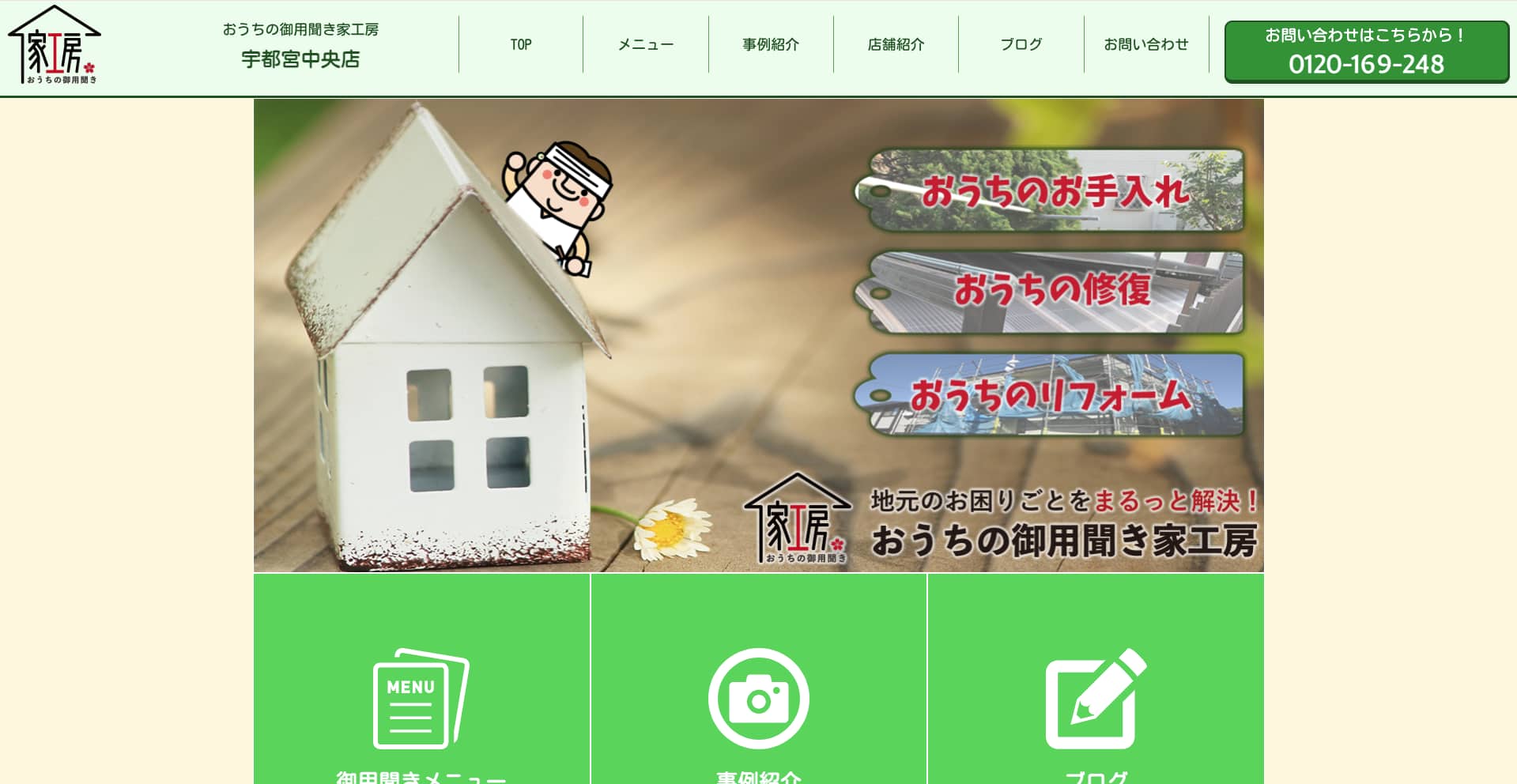This screenshot has width=1517, height=784.
Task: Open 事例紹介 in the top navigation
Action: (770, 44)
